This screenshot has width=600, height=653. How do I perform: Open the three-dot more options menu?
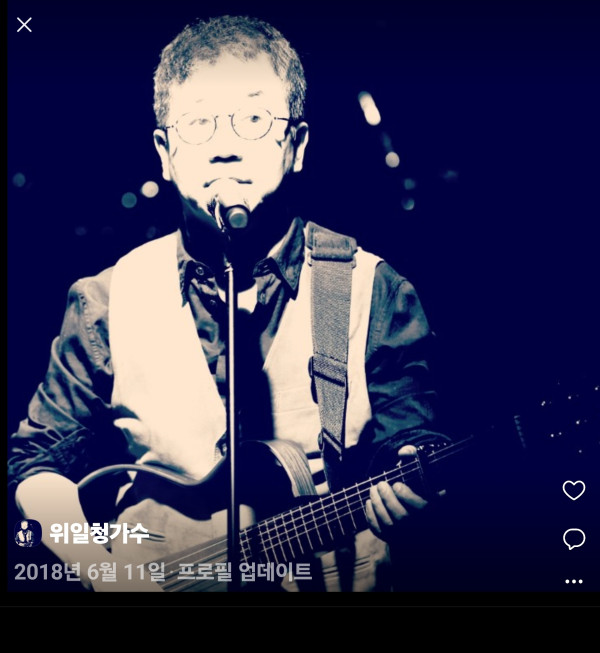point(573,581)
